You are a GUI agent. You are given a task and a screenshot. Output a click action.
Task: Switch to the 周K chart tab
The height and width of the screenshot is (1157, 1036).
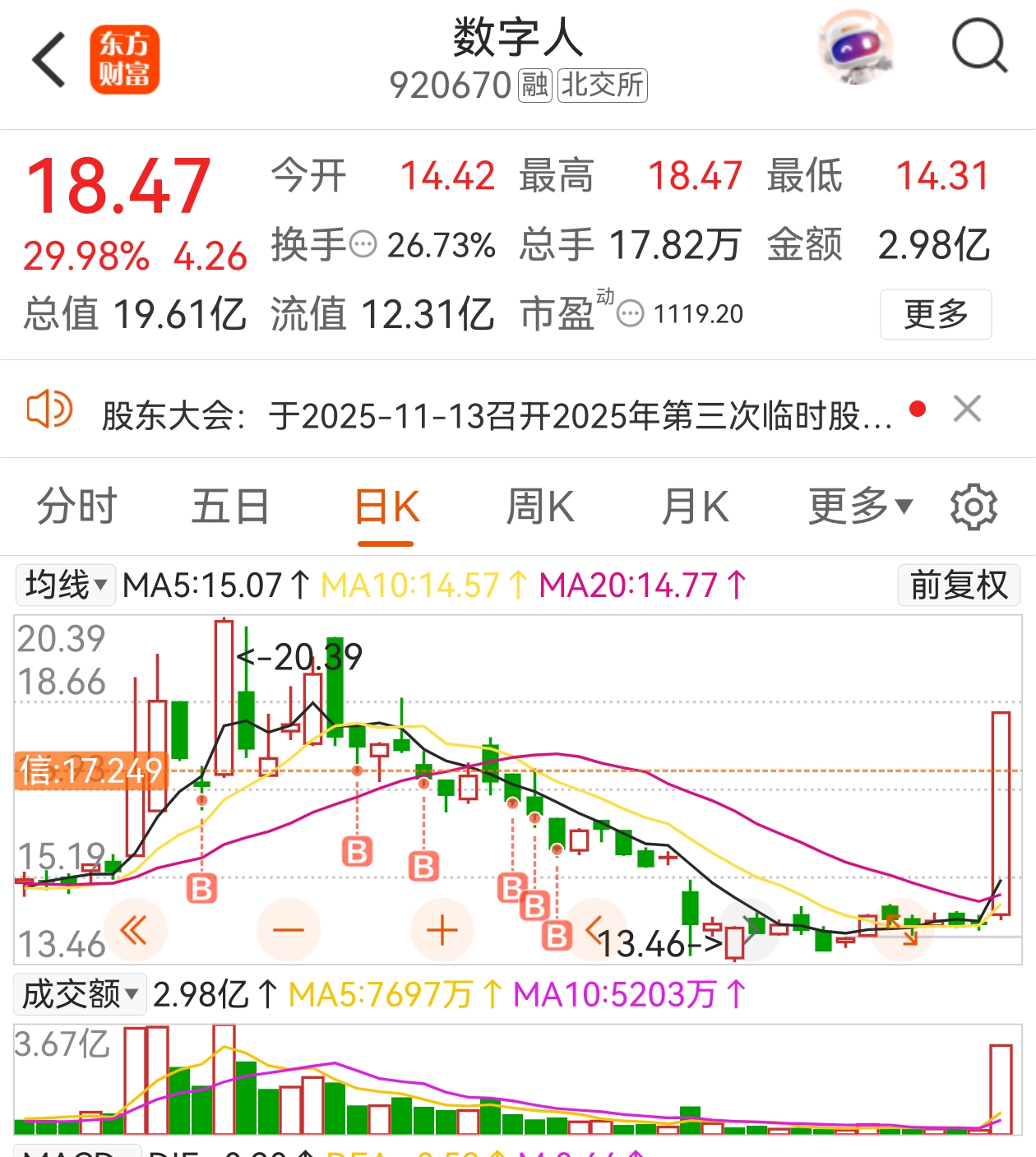click(x=540, y=506)
